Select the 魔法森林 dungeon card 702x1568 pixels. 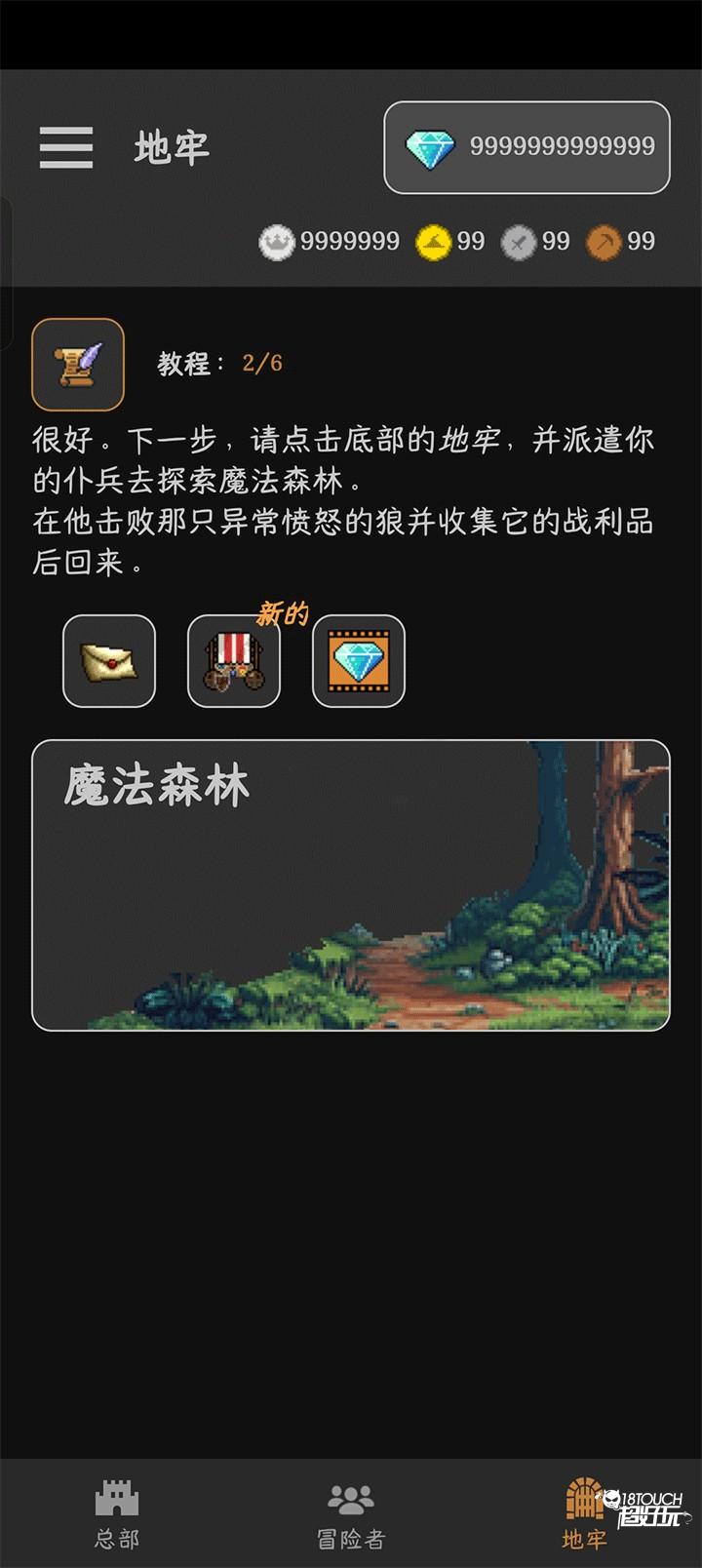click(351, 885)
